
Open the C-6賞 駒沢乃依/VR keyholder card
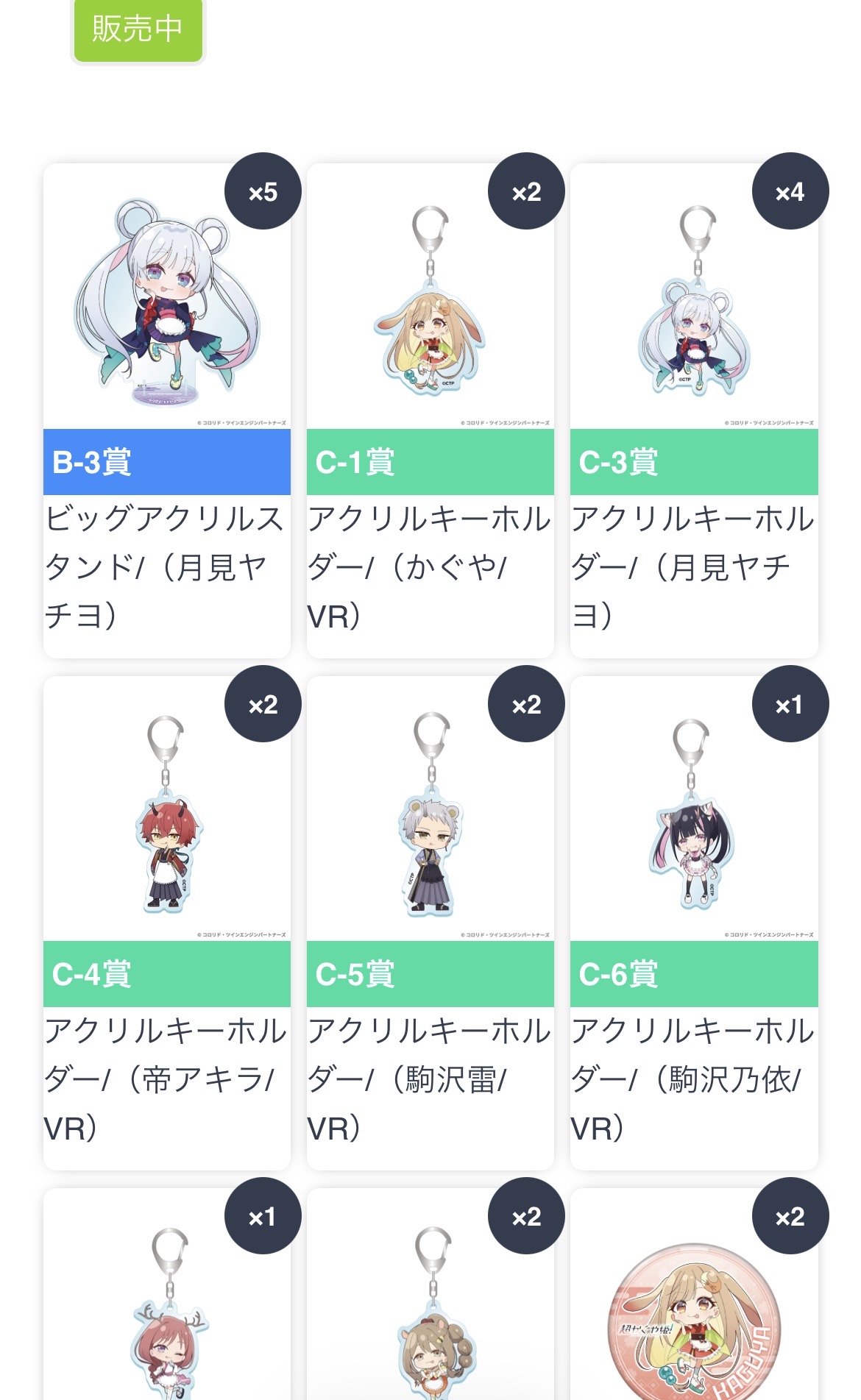694,923
